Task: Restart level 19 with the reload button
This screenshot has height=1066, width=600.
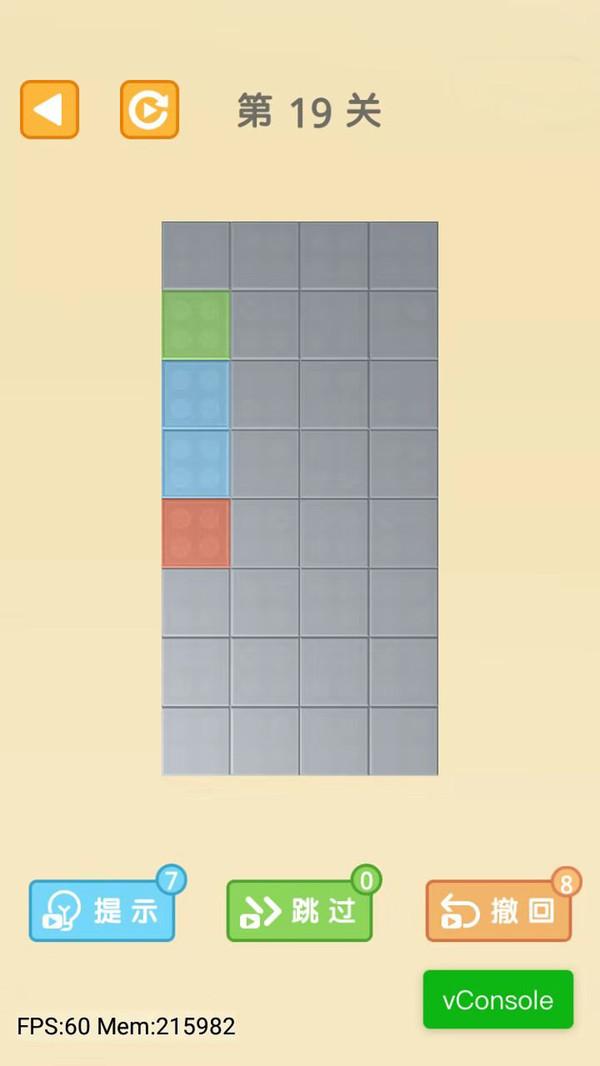Action: point(149,109)
